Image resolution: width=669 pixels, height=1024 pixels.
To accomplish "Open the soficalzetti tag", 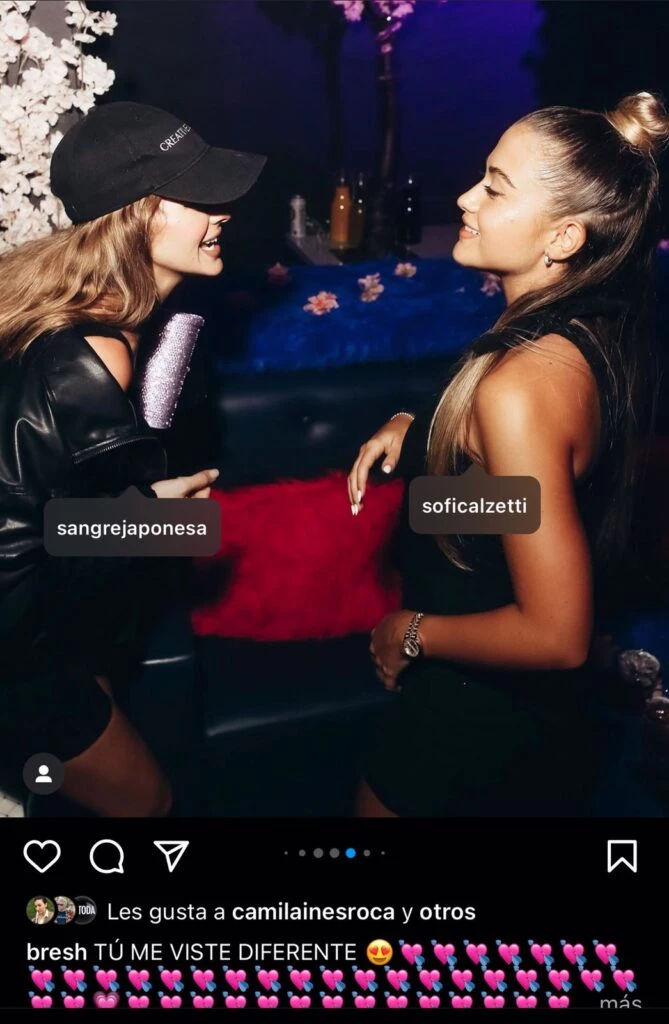I will tap(474, 506).
